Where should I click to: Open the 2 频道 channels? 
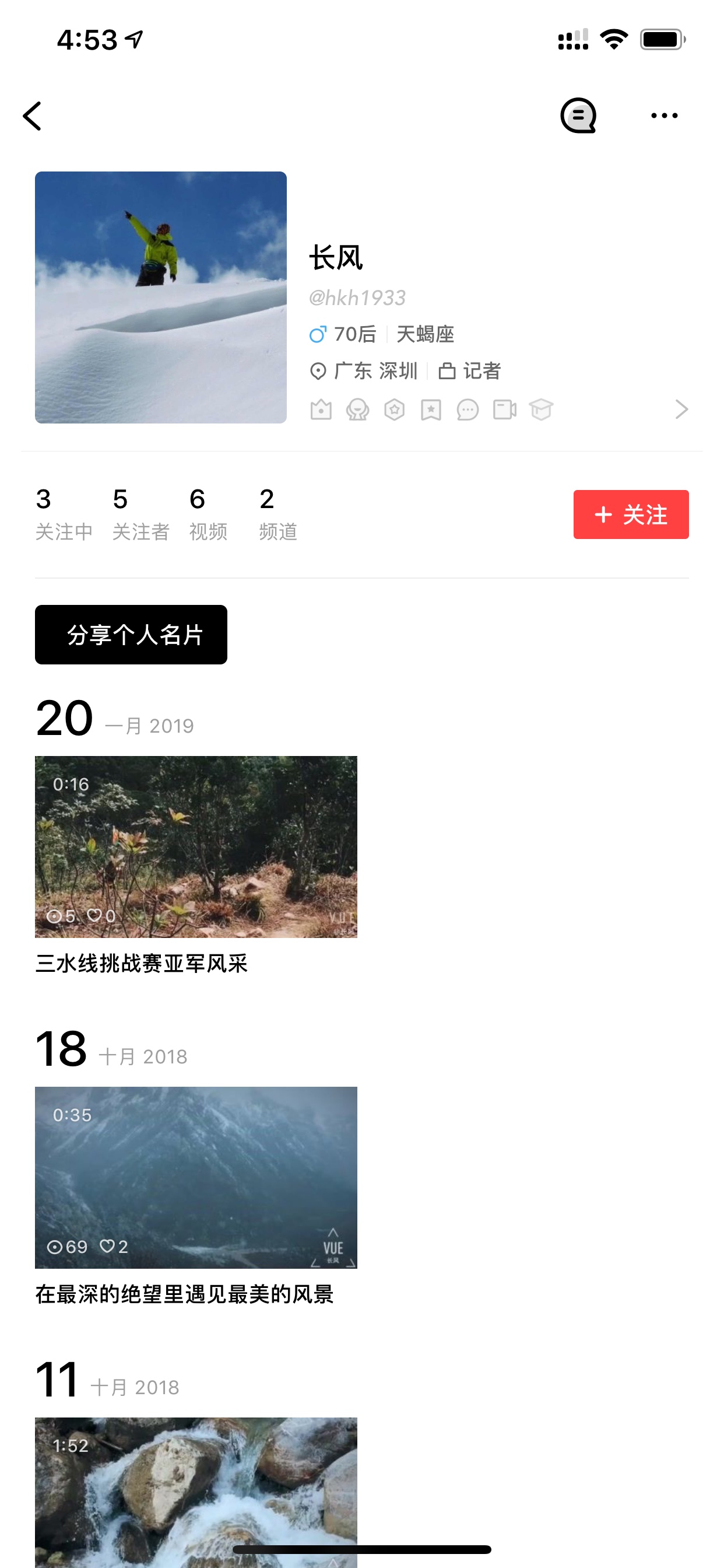coord(278,514)
